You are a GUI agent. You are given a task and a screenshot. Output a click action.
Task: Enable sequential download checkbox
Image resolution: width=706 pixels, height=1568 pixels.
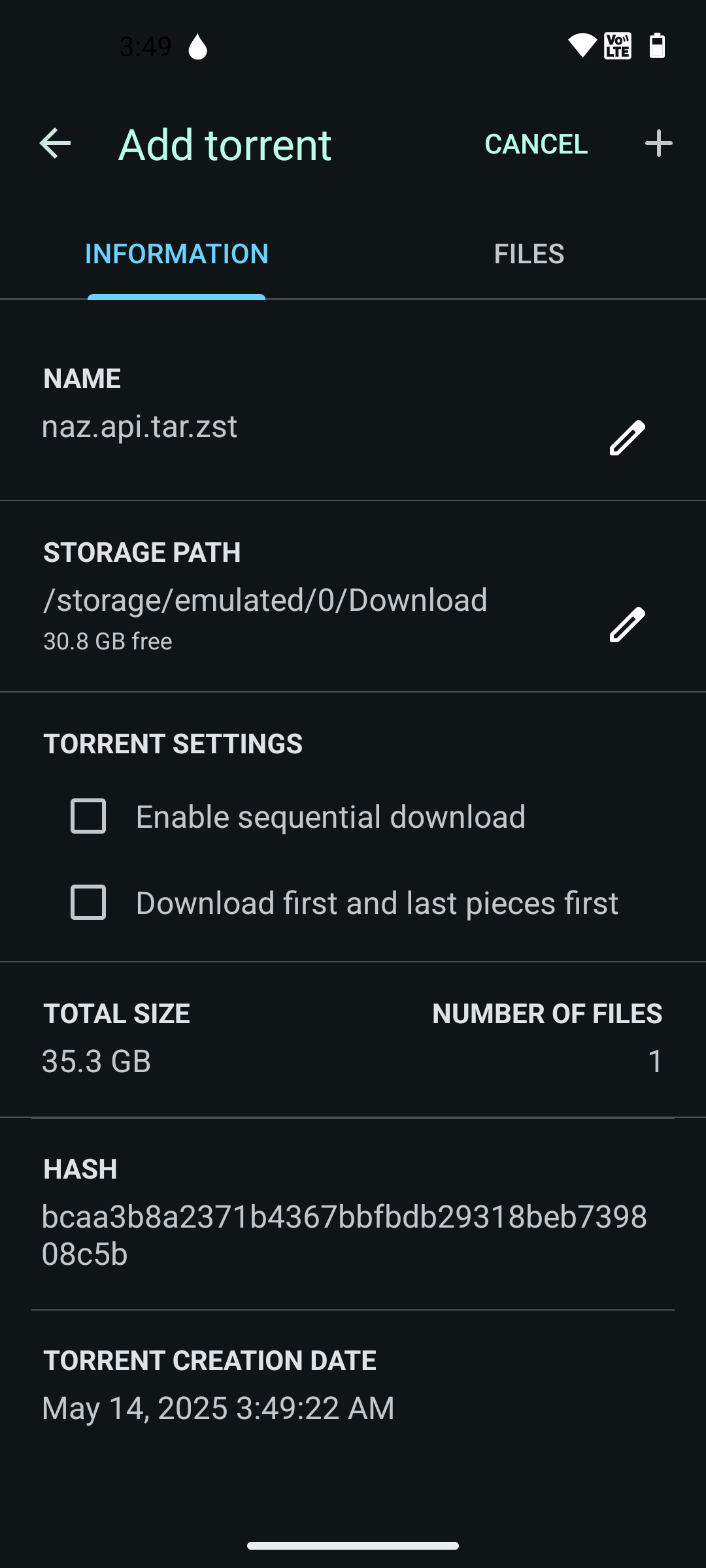point(88,816)
